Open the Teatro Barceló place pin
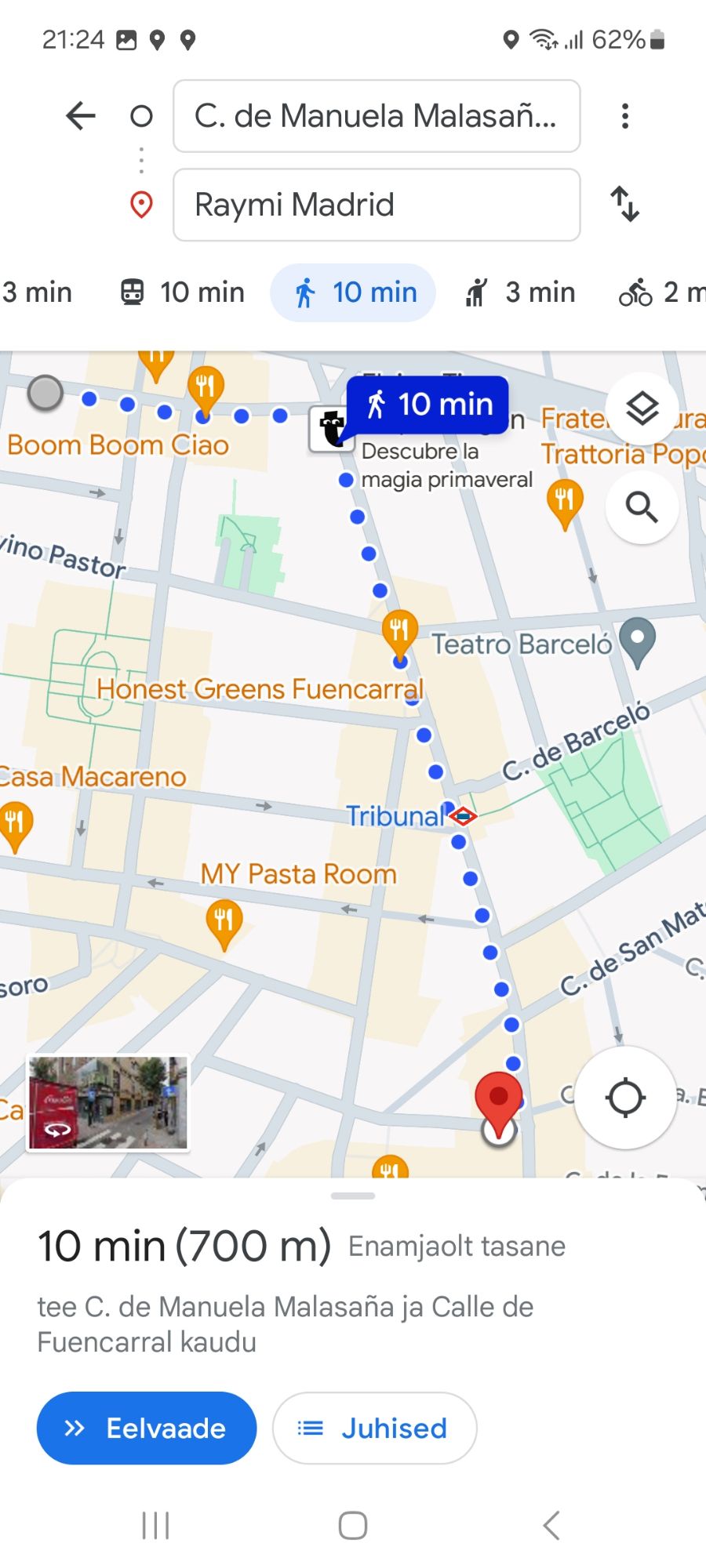 click(637, 641)
